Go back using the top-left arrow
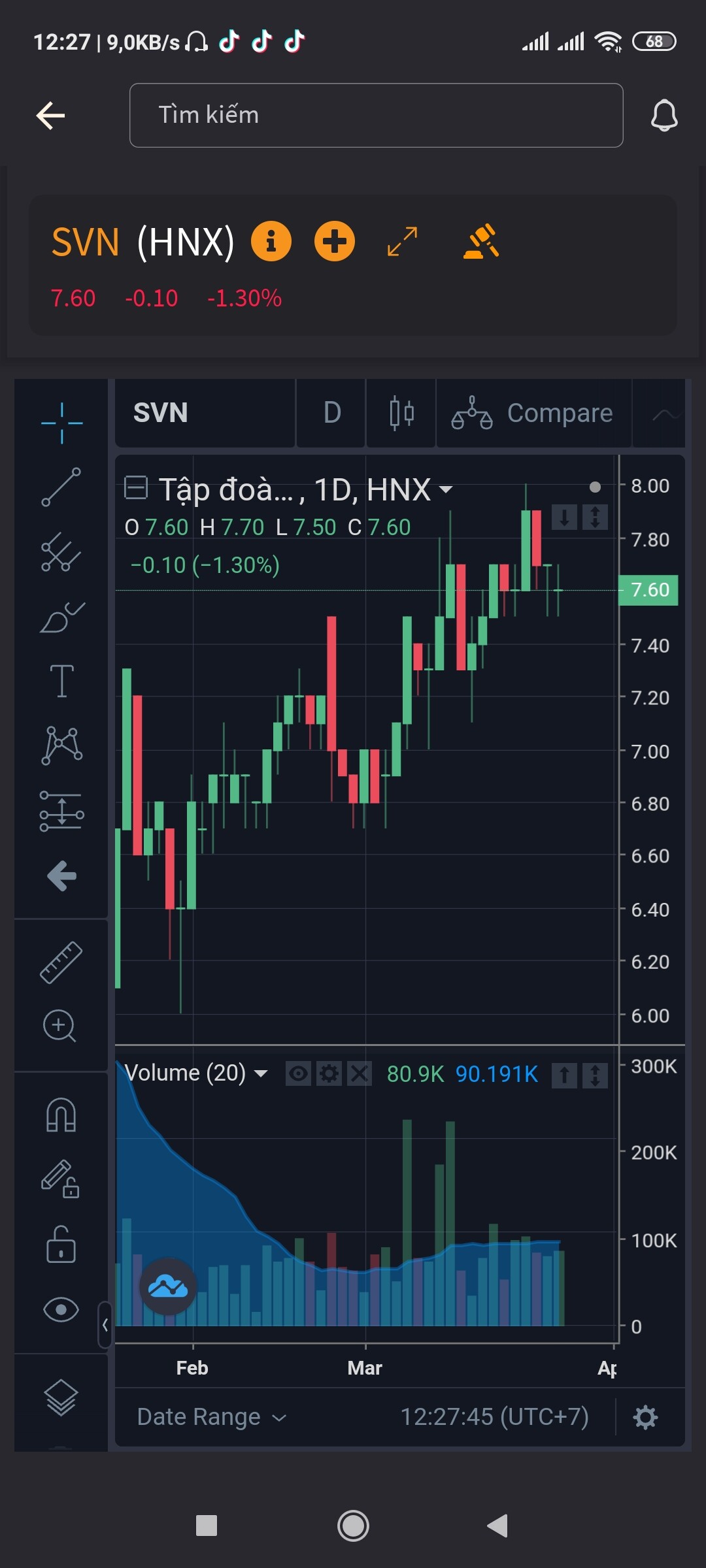This screenshot has width=706, height=1568. click(50, 116)
